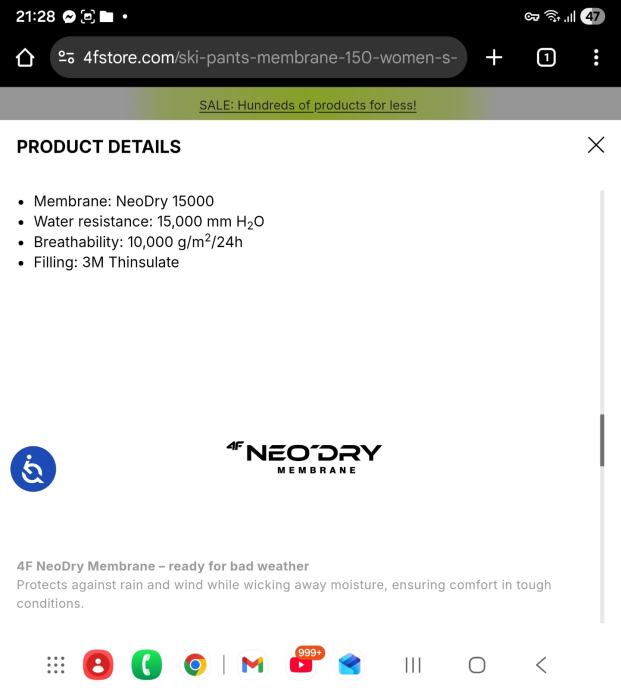
Task: Tap the 4fstore.com address bar
Action: point(258,58)
